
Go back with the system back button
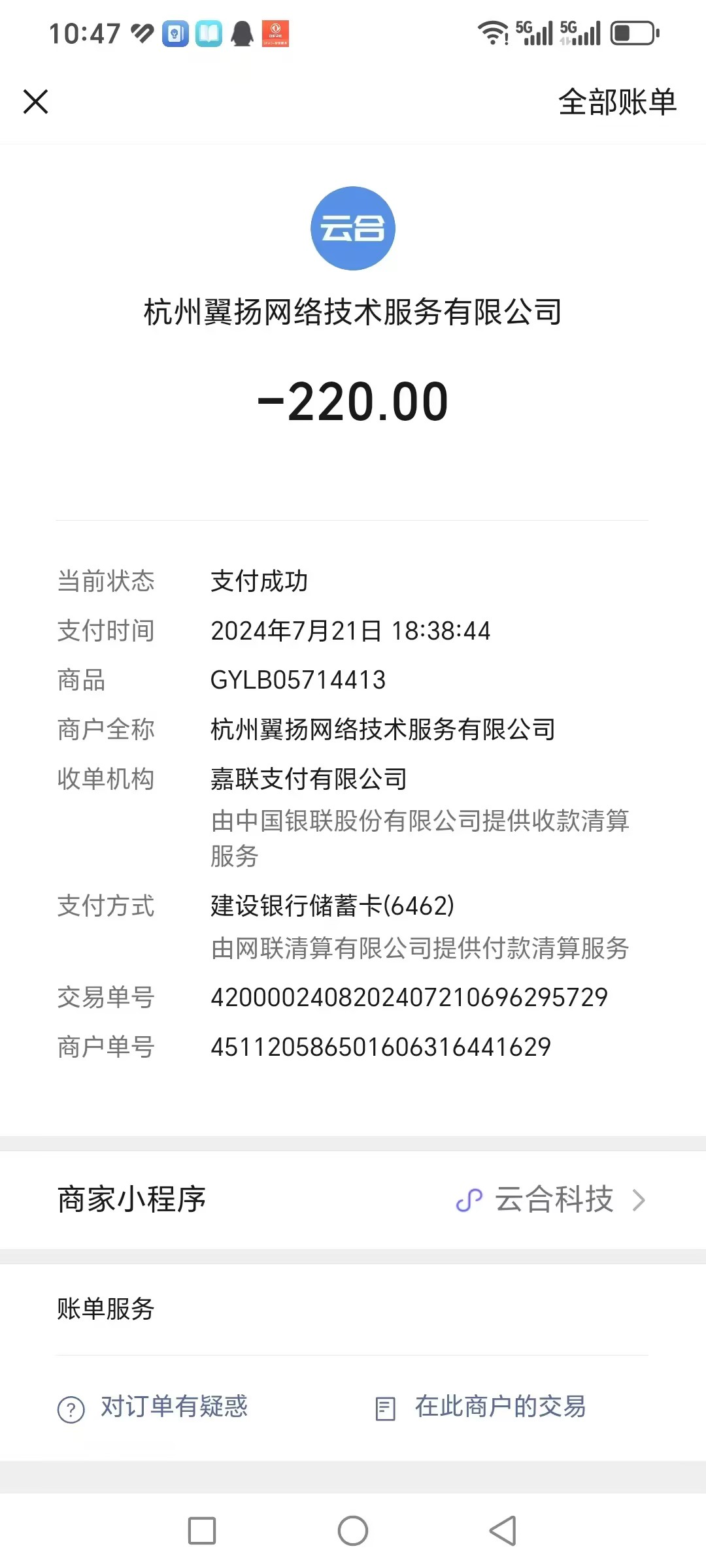503,1531
